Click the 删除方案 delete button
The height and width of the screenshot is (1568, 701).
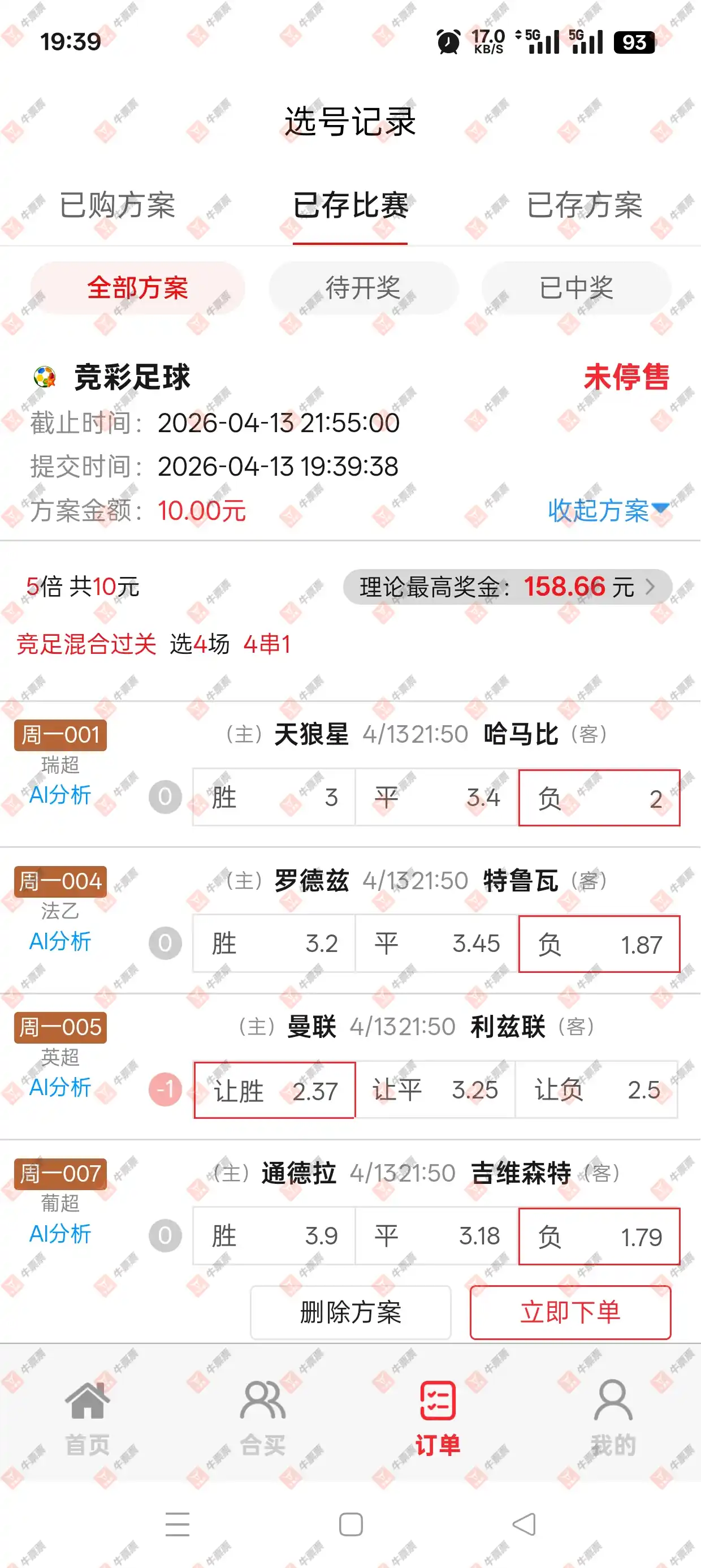[x=352, y=1312]
